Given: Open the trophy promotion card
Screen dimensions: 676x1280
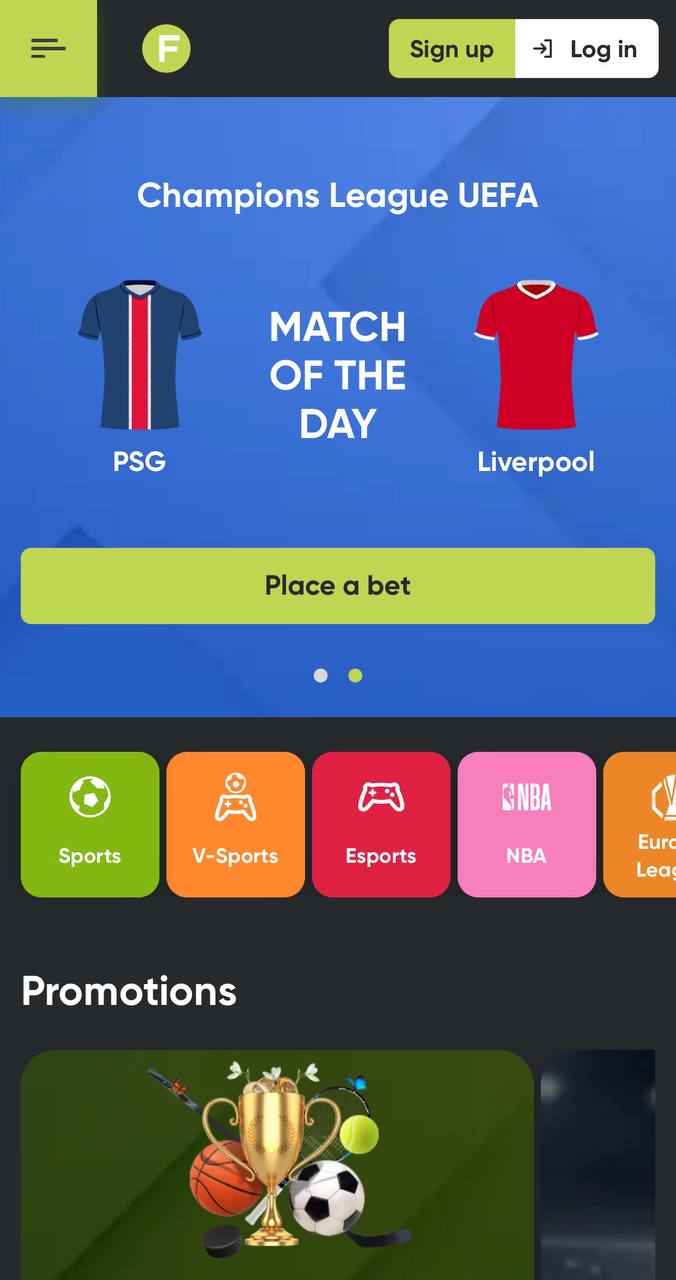Looking at the screenshot, I should (277, 1165).
